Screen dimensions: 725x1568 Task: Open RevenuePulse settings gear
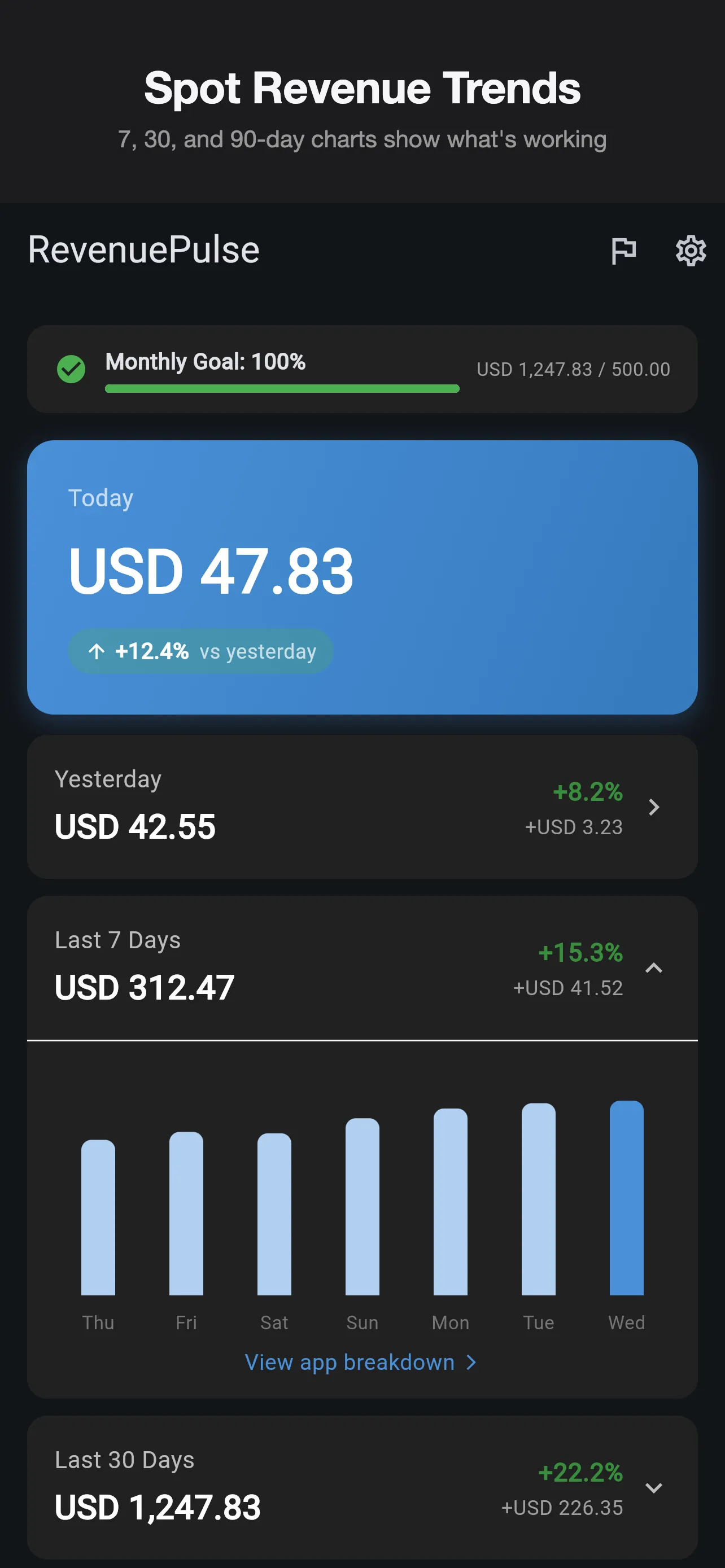689,250
